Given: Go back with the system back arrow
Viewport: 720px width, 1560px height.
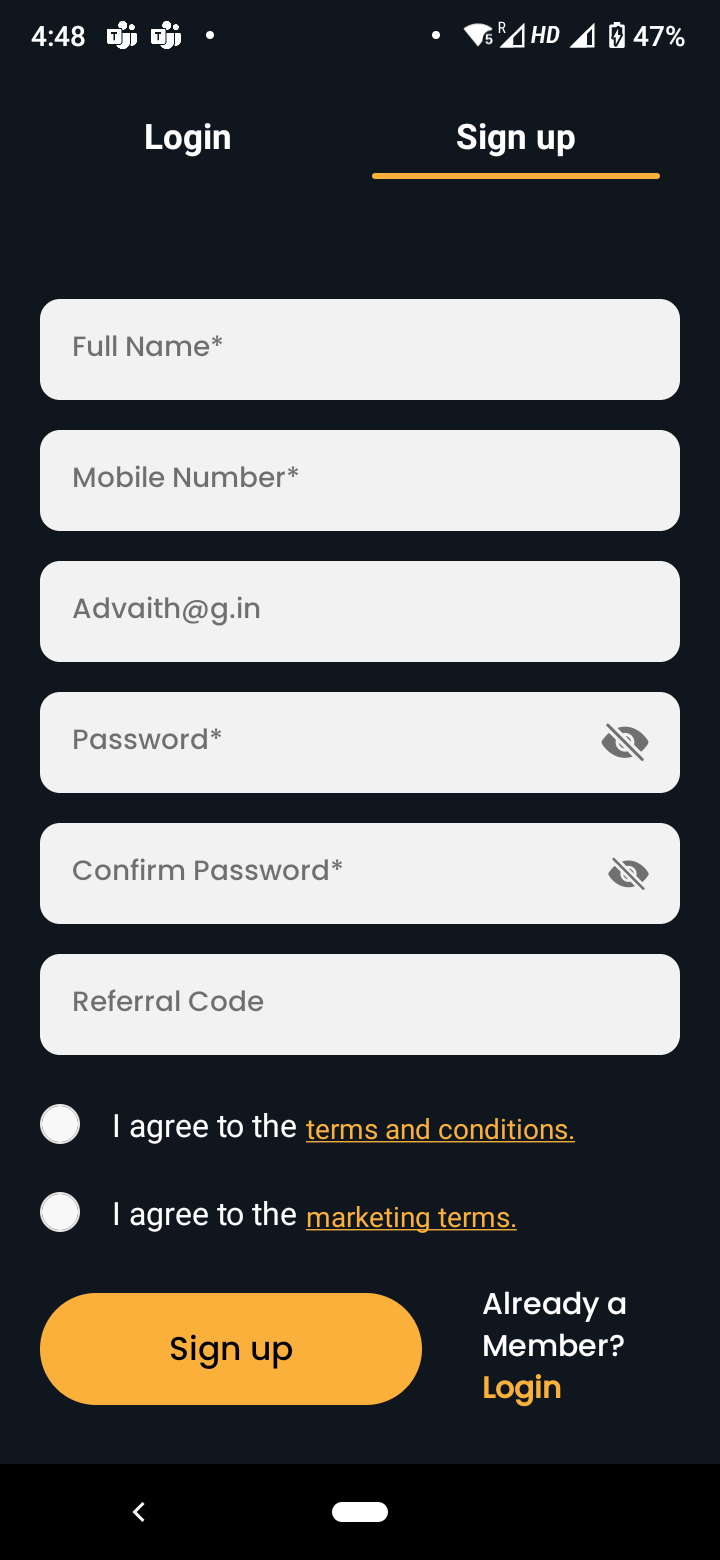Looking at the screenshot, I should 139,1512.
